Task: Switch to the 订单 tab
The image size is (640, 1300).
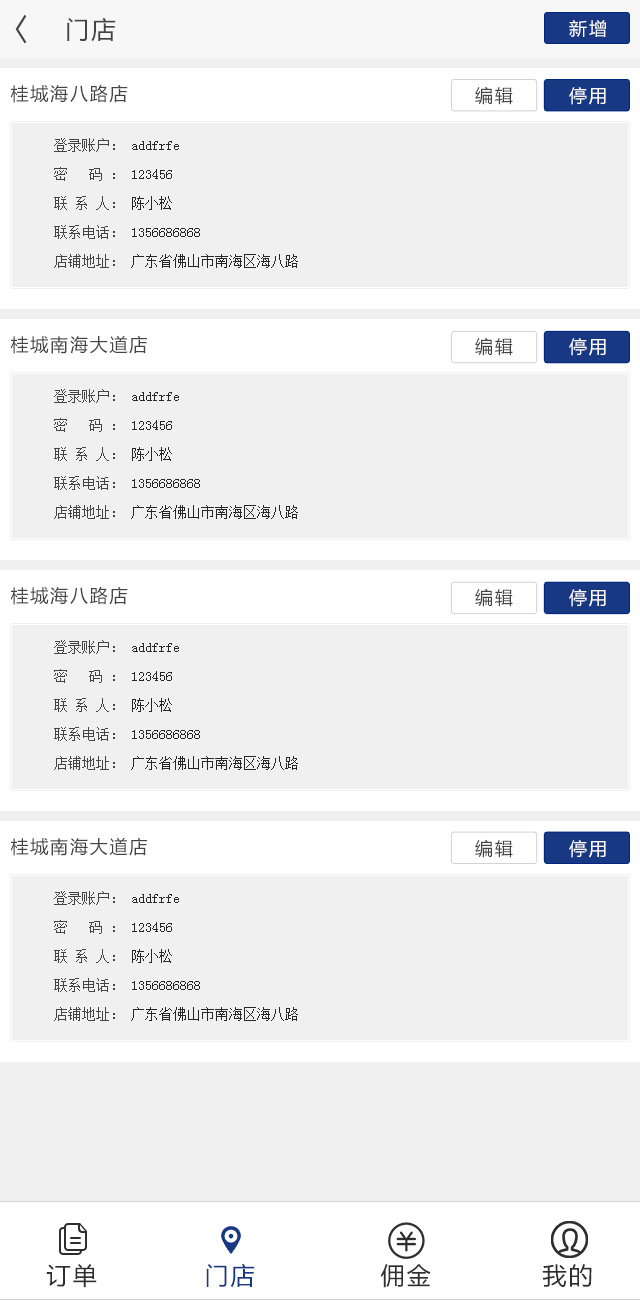Action: (x=72, y=1255)
